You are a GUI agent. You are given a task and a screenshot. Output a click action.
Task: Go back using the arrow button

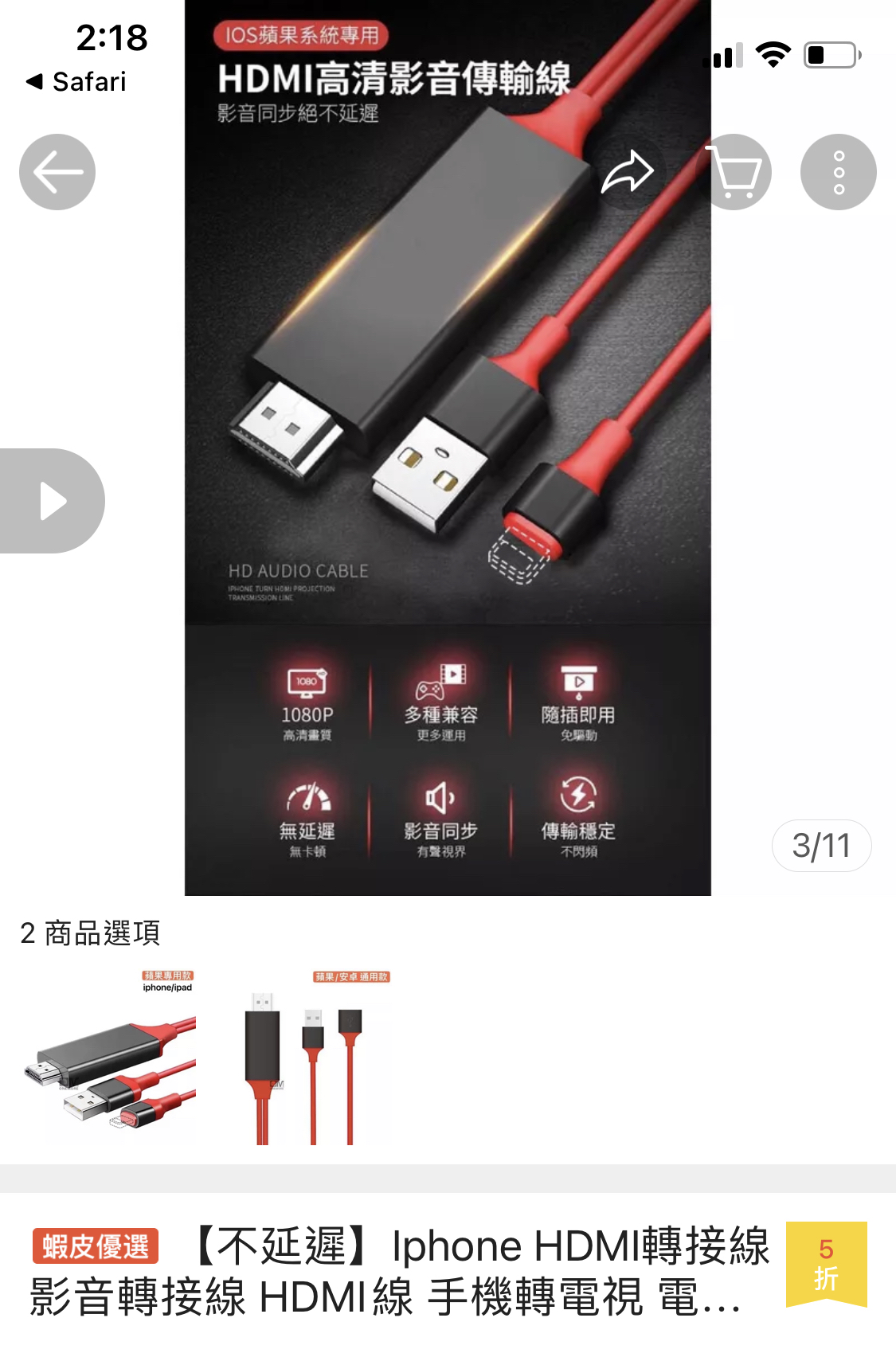click(x=57, y=172)
